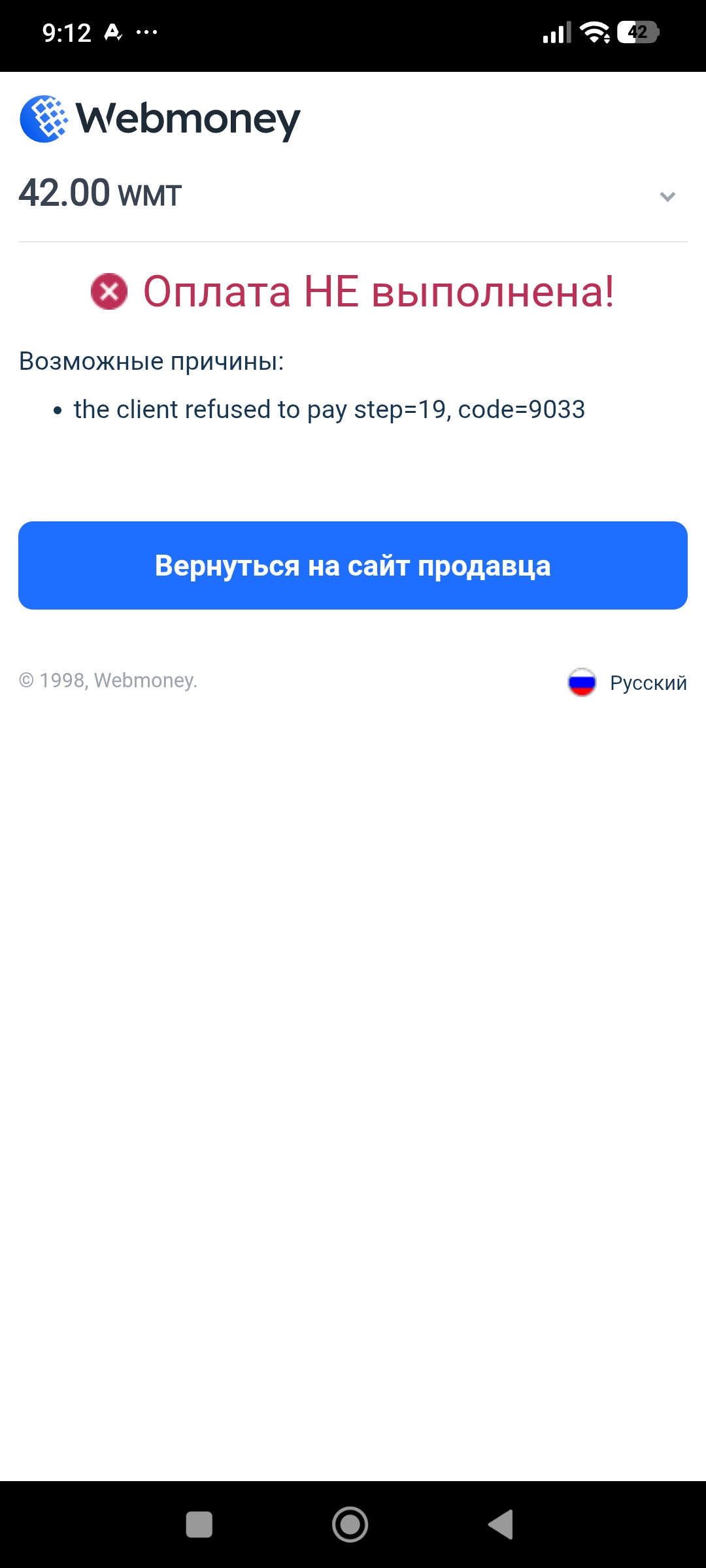This screenshot has height=1568, width=706.
Task: Open the system home screen
Action: [x=350, y=1524]
